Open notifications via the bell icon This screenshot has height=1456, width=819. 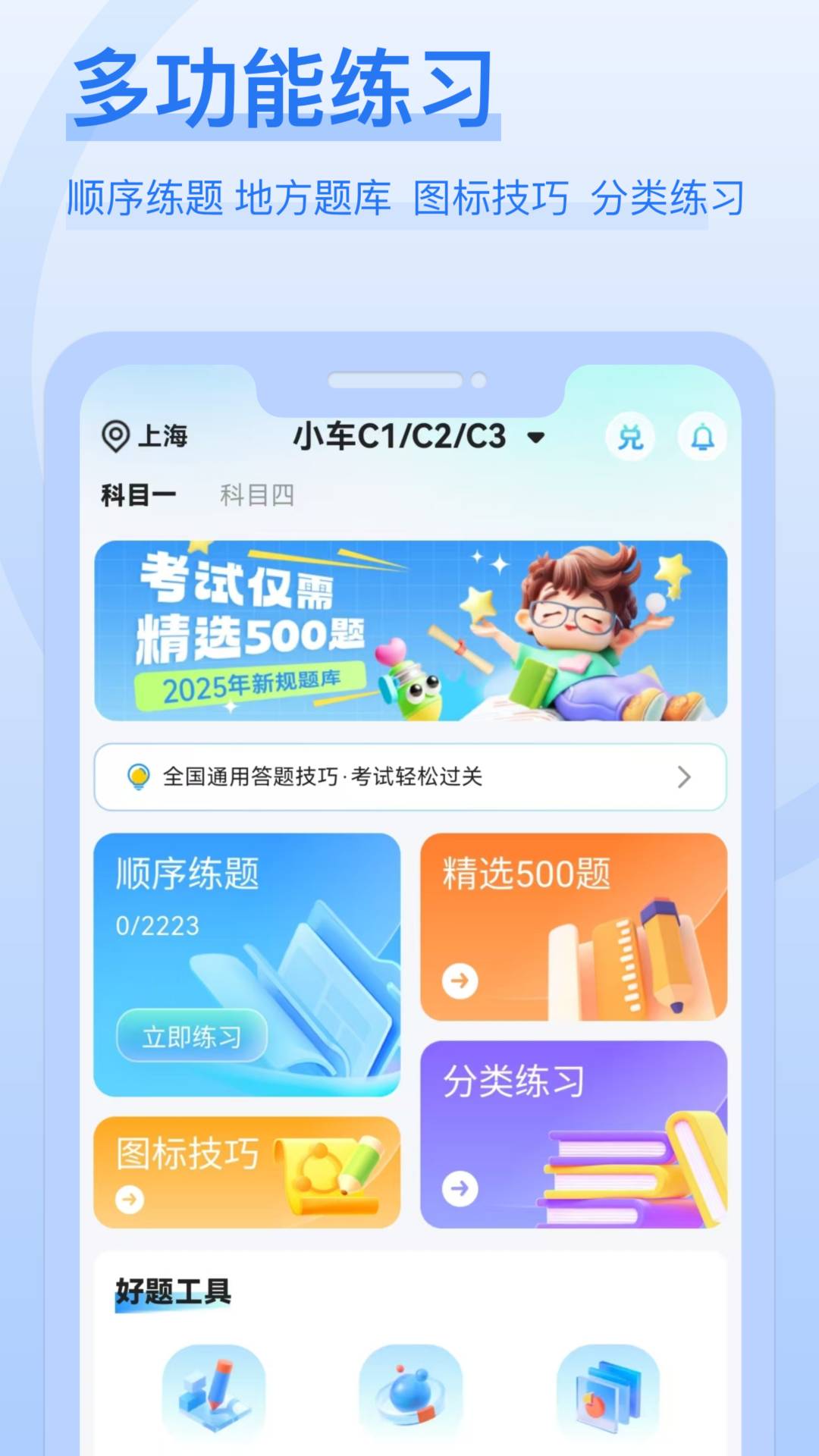(x=701, y=435)
